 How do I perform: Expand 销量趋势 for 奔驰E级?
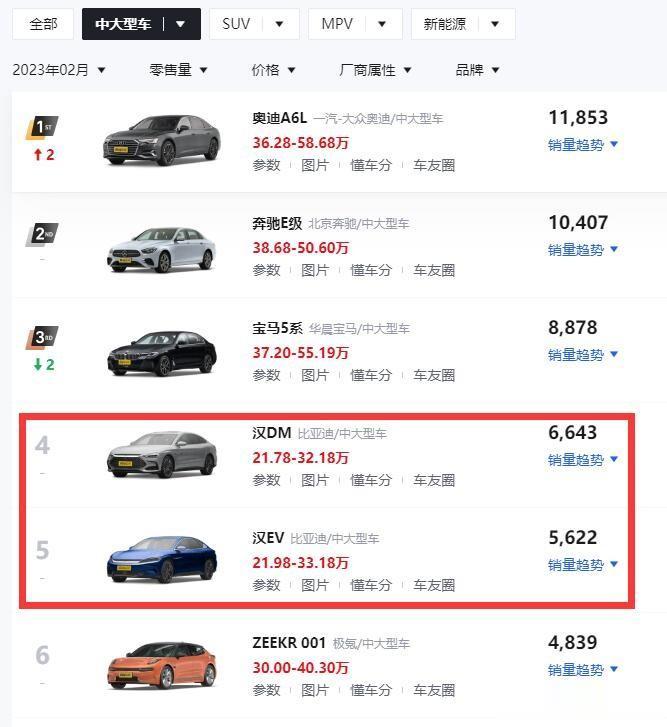pyautogui.click(x=583, y=249)
